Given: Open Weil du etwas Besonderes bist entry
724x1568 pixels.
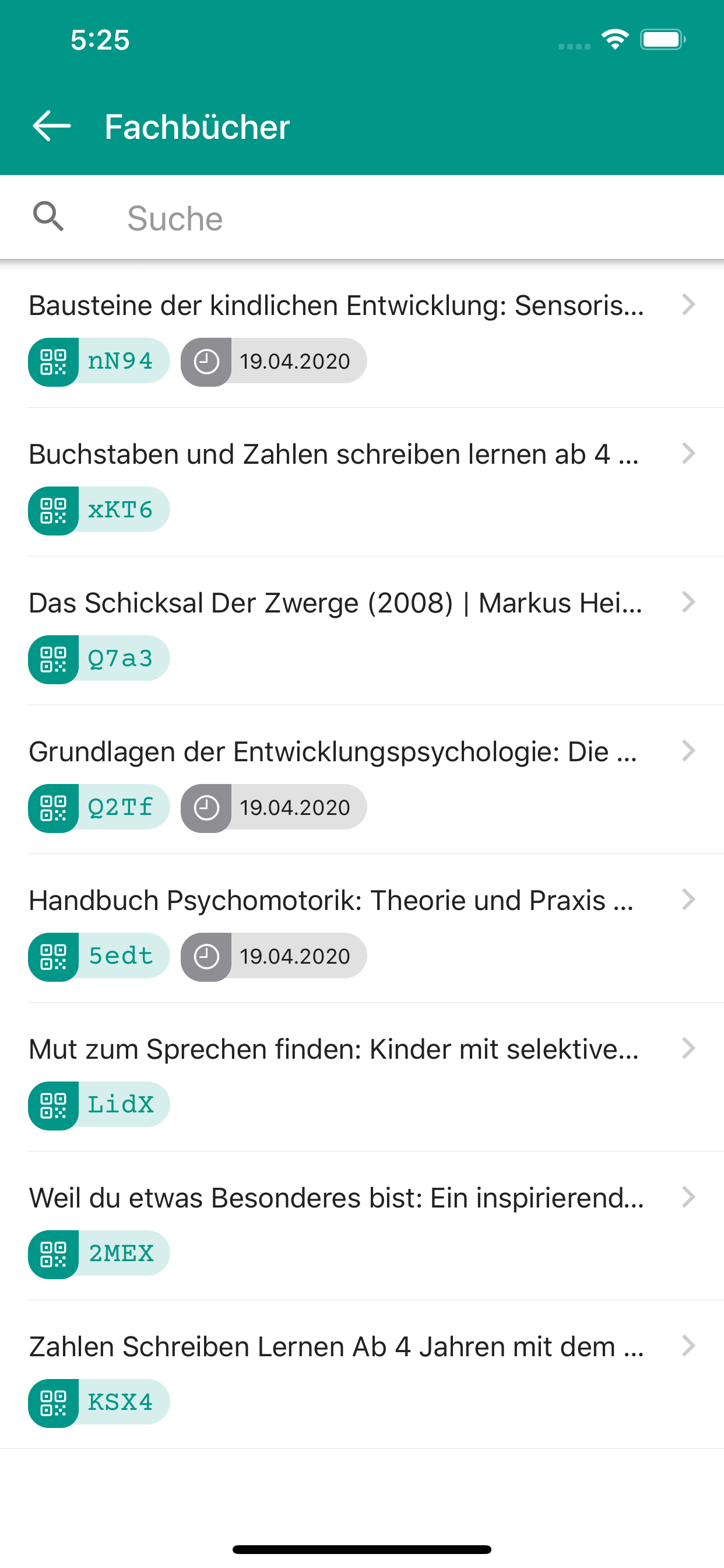Looking at the screenshot, I should tap(362, 1226).
